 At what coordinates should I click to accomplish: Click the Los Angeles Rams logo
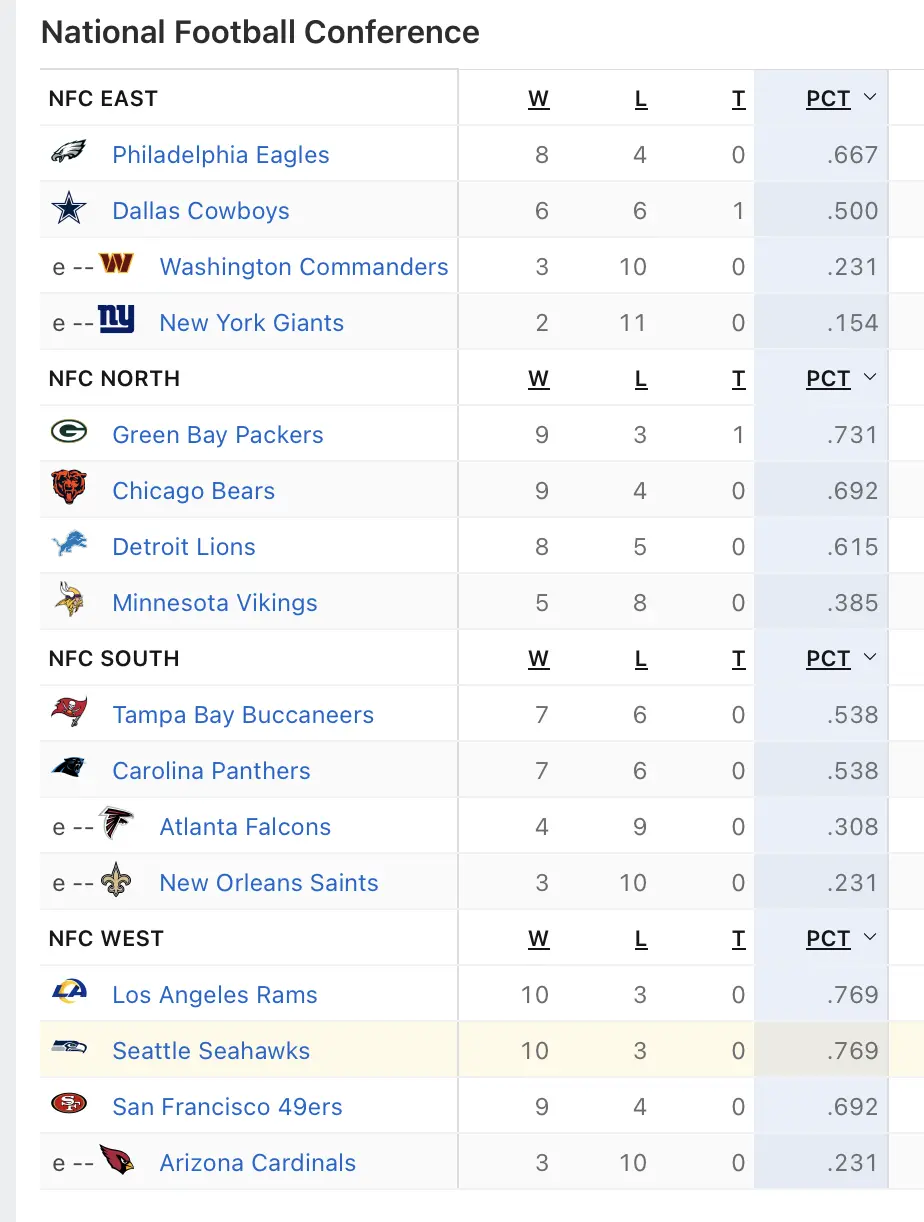[67, 994]
